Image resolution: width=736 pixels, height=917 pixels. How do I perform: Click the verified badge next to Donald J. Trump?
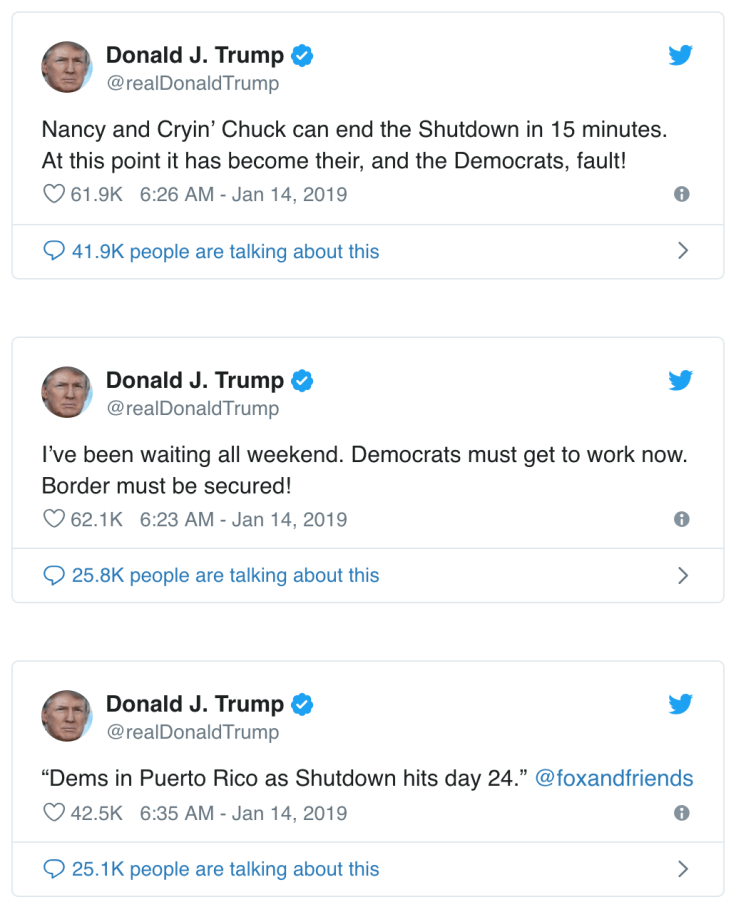(301, 55)
